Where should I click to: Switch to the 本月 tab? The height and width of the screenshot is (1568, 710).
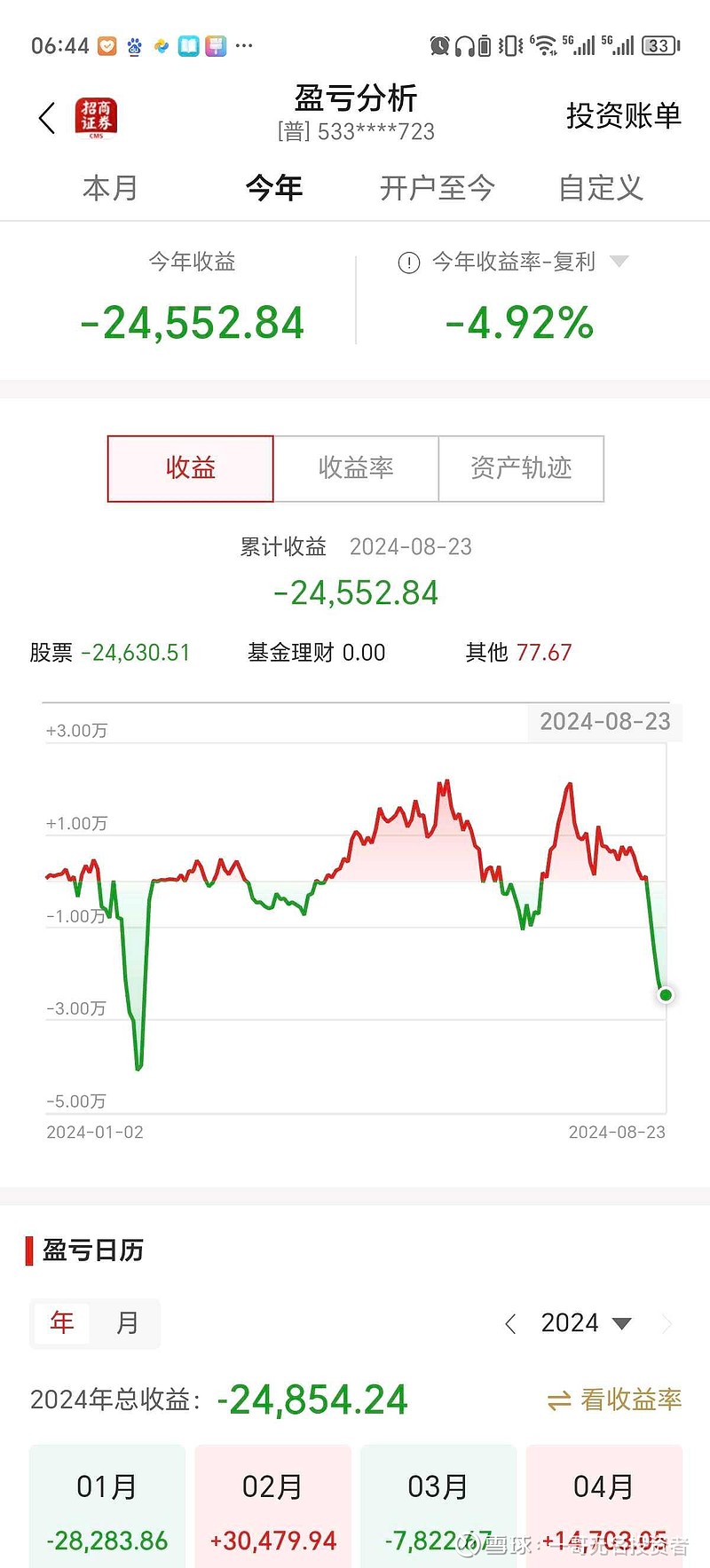(111, 188)
